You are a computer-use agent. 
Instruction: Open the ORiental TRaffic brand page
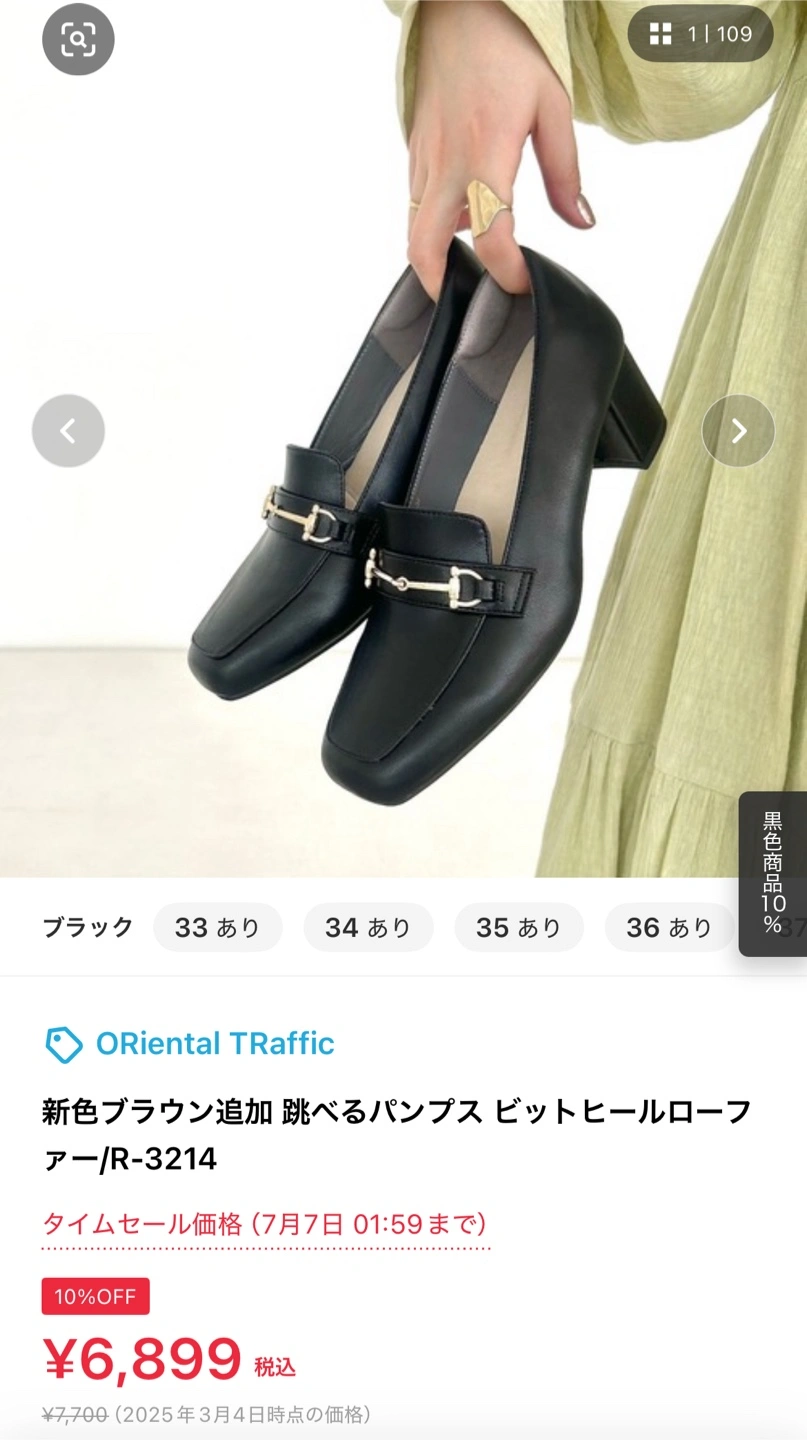(x=214, y=1044)
